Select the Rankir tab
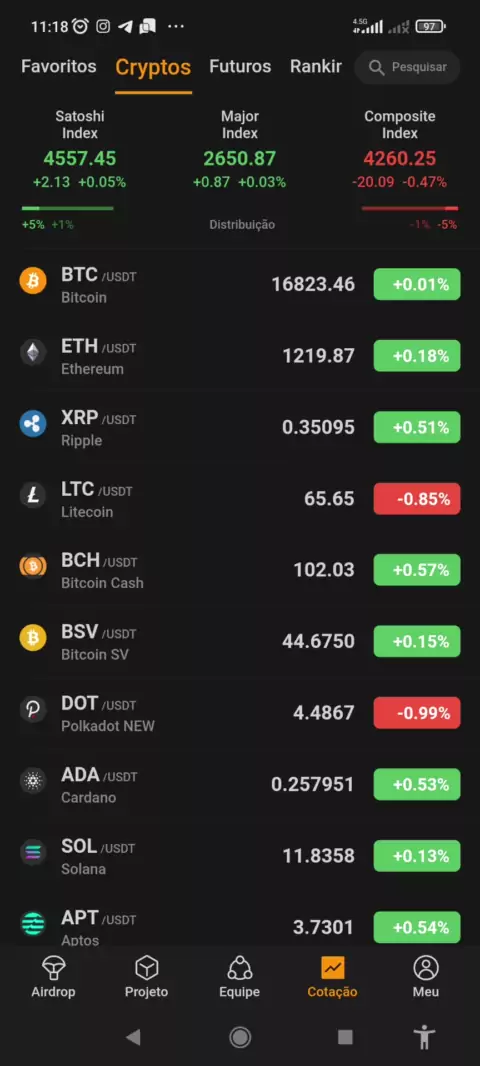 pyautogui.click(x=315, y=67)
